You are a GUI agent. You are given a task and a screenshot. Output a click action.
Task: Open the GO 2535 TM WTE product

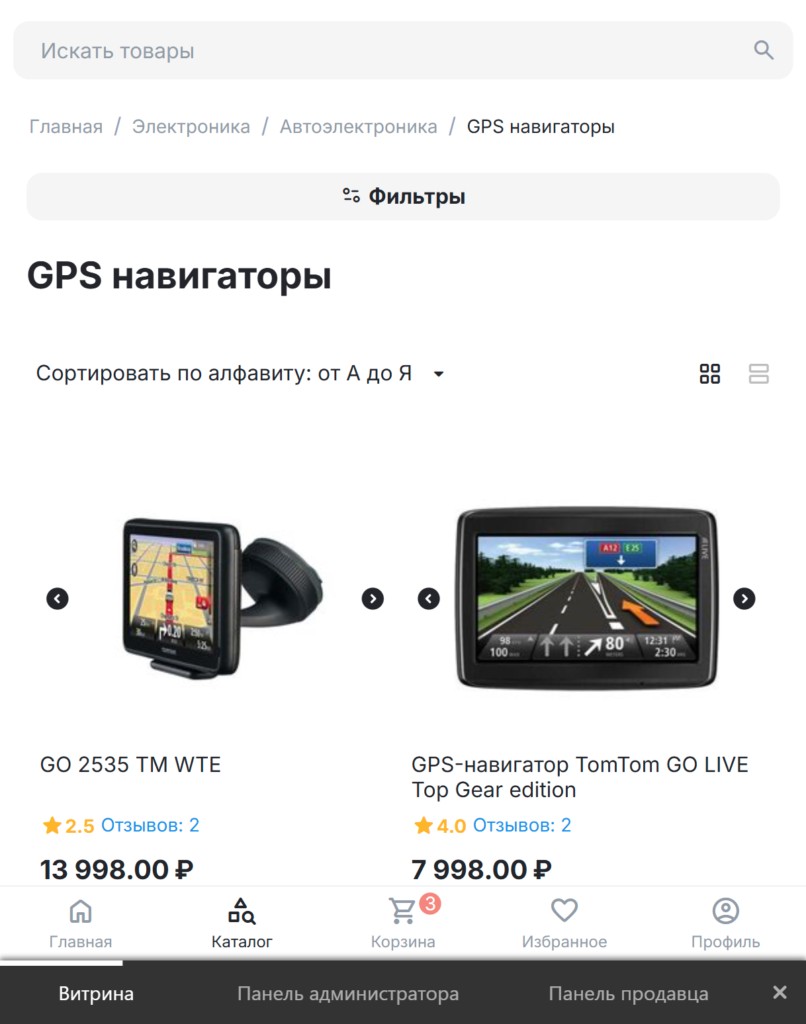click(131, 765)
